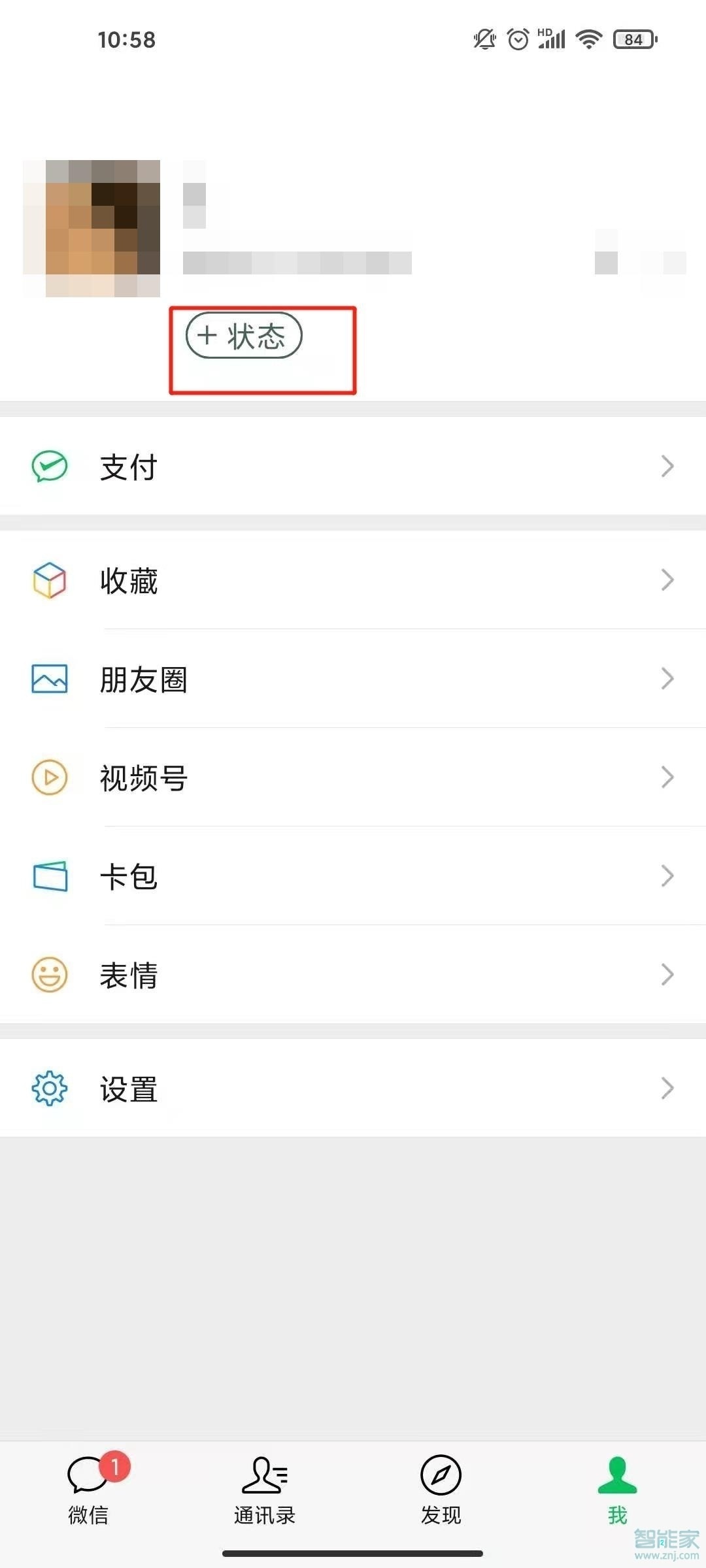The width and height of the screenshot is (706, 1568).
Task: Expand the 支付 row chevron
Action: (667, 465)
